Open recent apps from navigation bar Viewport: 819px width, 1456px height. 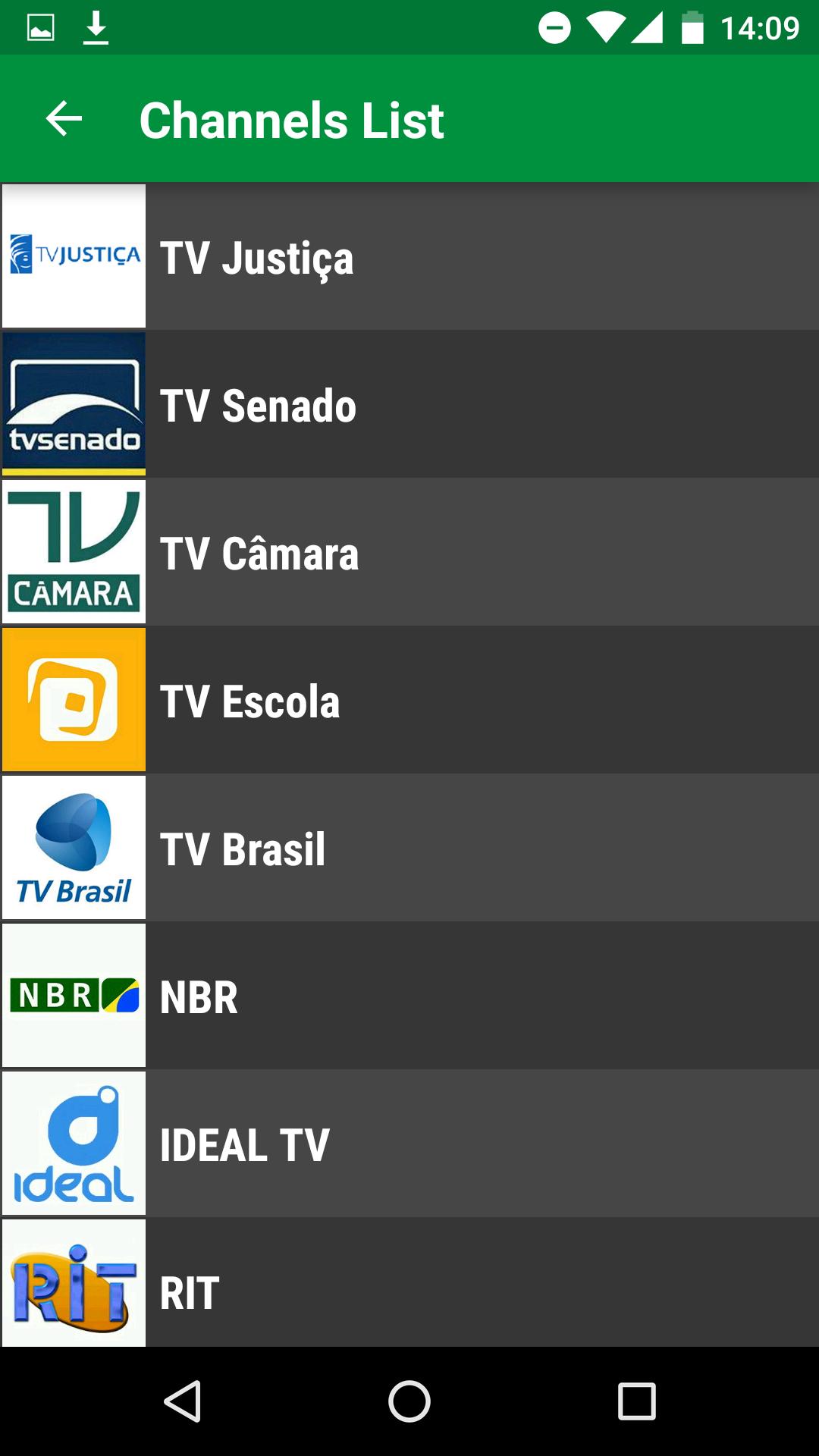(x=637, y=1401)
